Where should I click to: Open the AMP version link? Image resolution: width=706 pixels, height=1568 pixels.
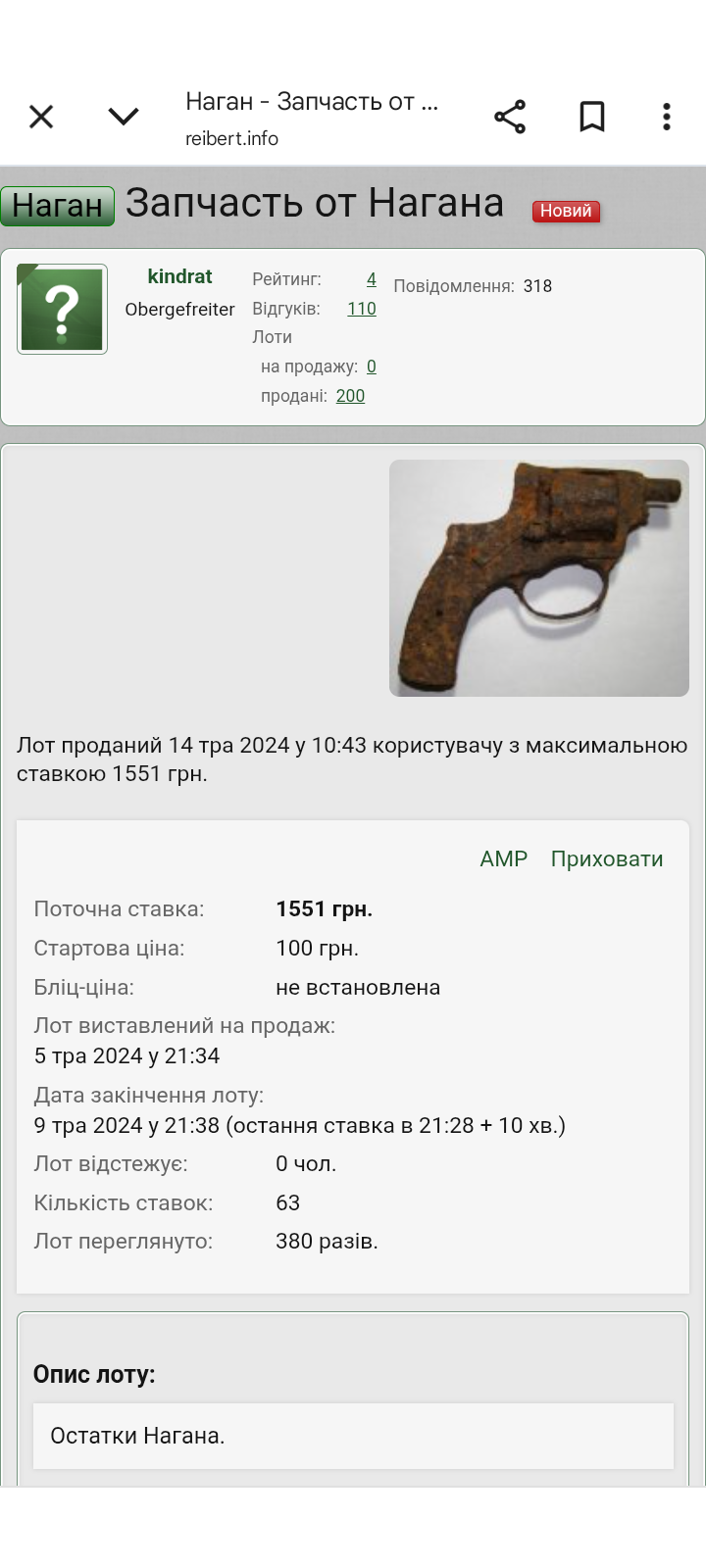coord(504,858)
